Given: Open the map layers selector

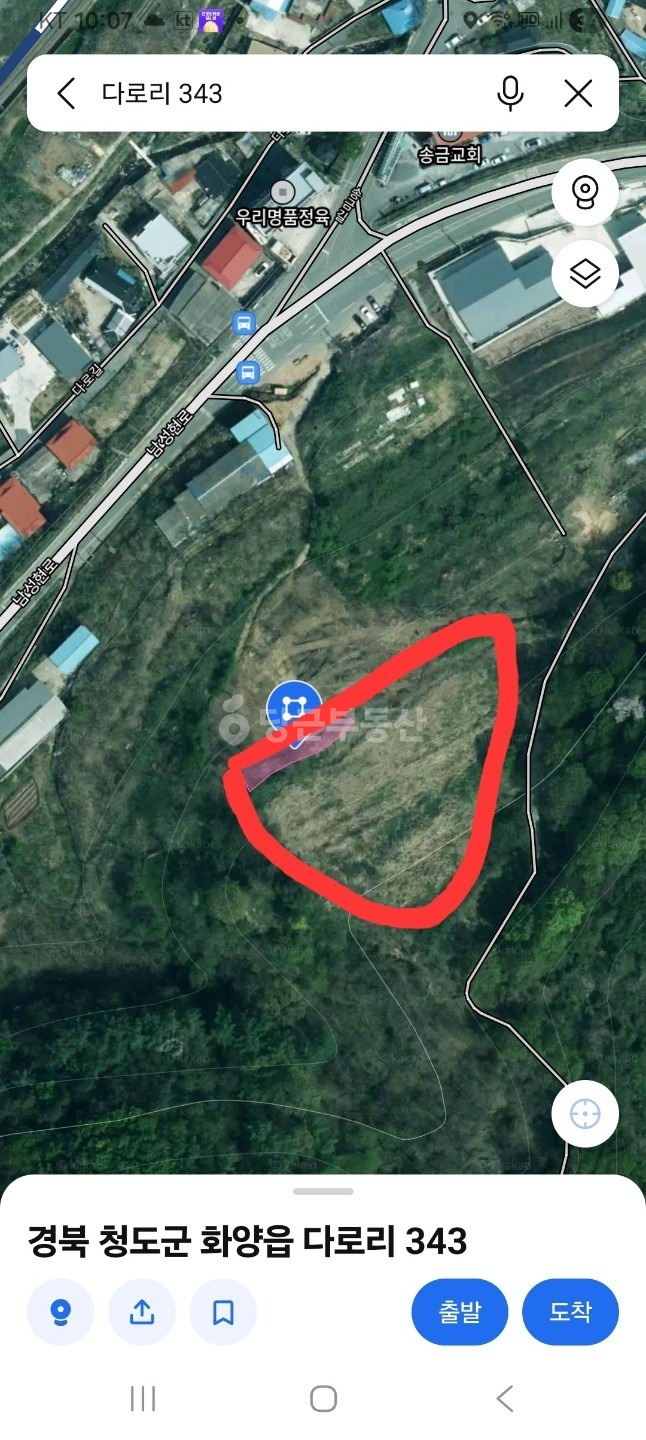Looking at the screenshot, I should tap(585, 273).
